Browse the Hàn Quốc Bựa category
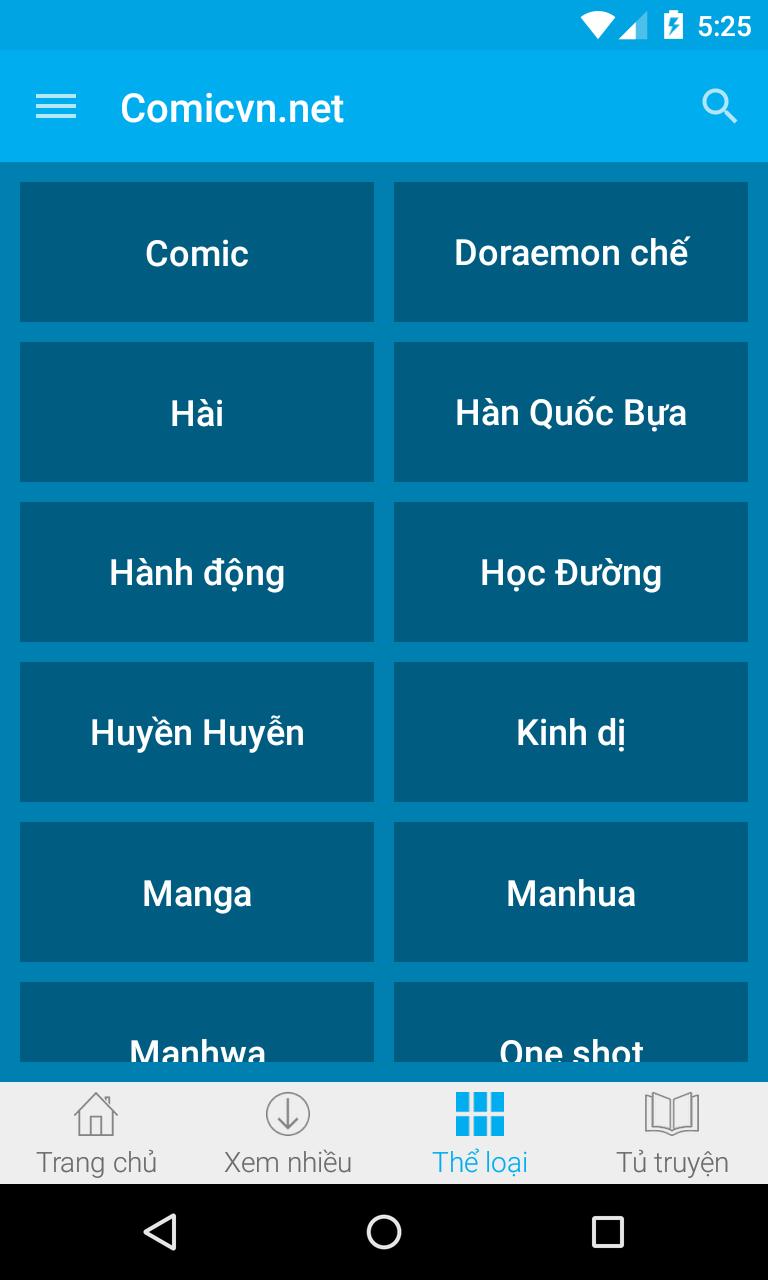The height and width of the screenshot is (1280, 768). 571,412
